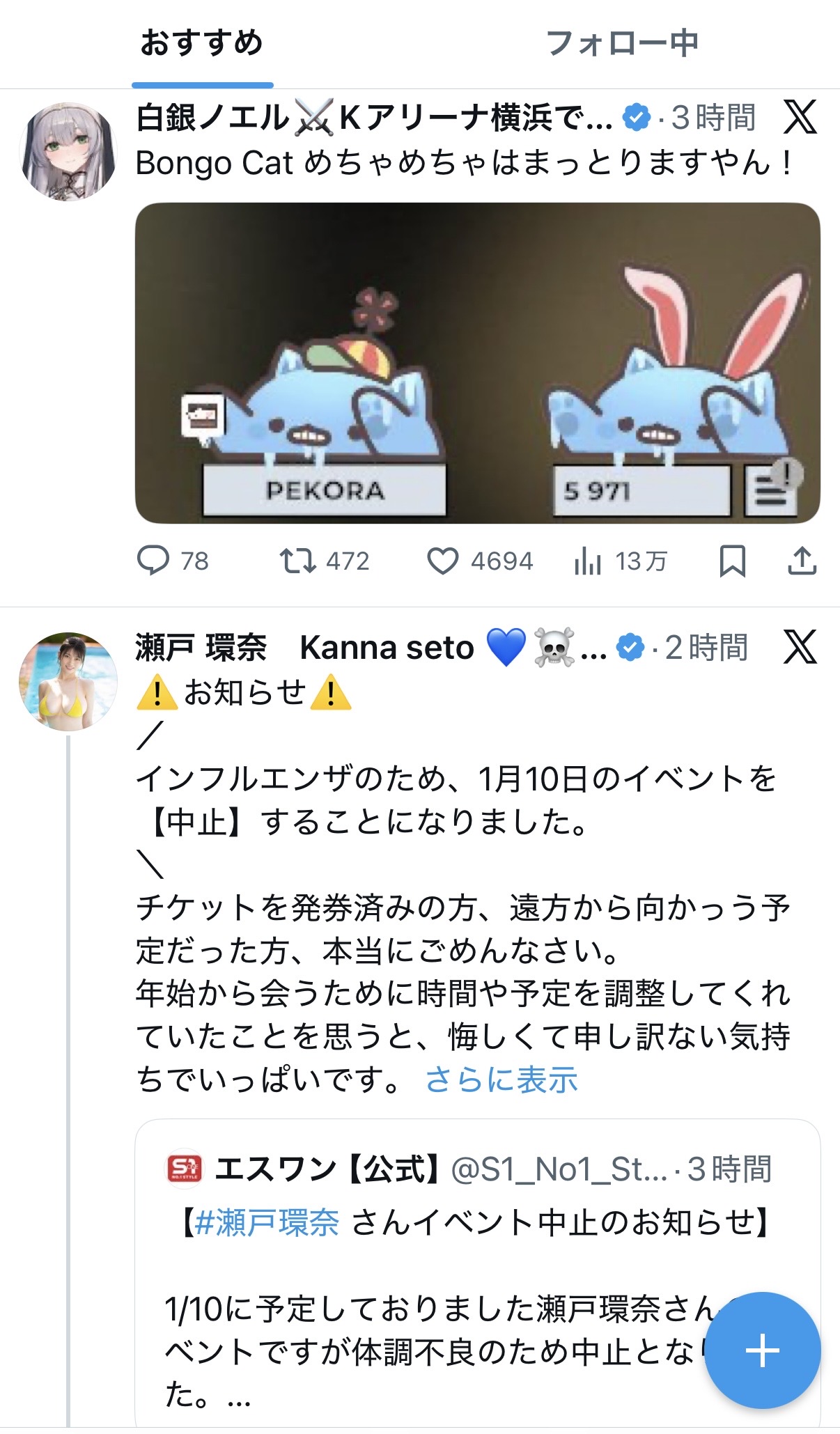The image size is (840, 1434).
Task: Open 瀬戸環奈's profile avatar
Action: coord(68,681)
